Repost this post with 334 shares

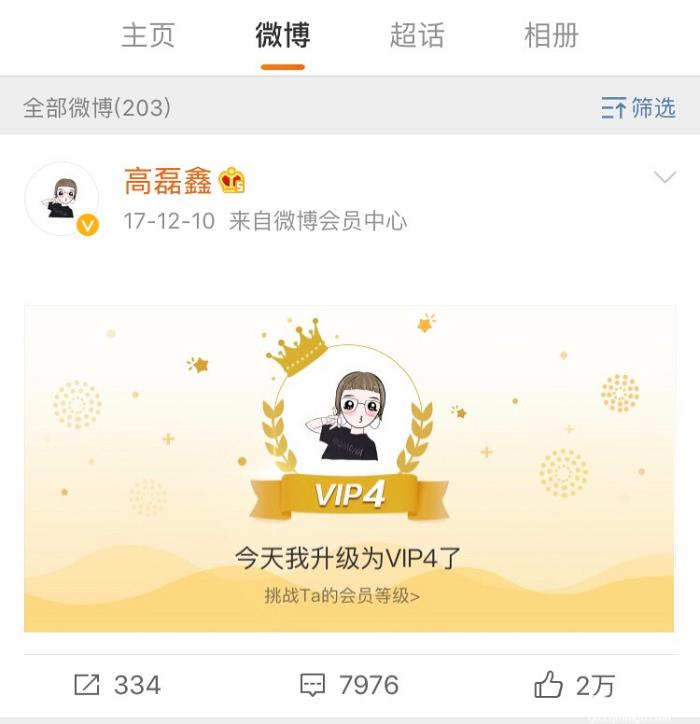point(117,685)
